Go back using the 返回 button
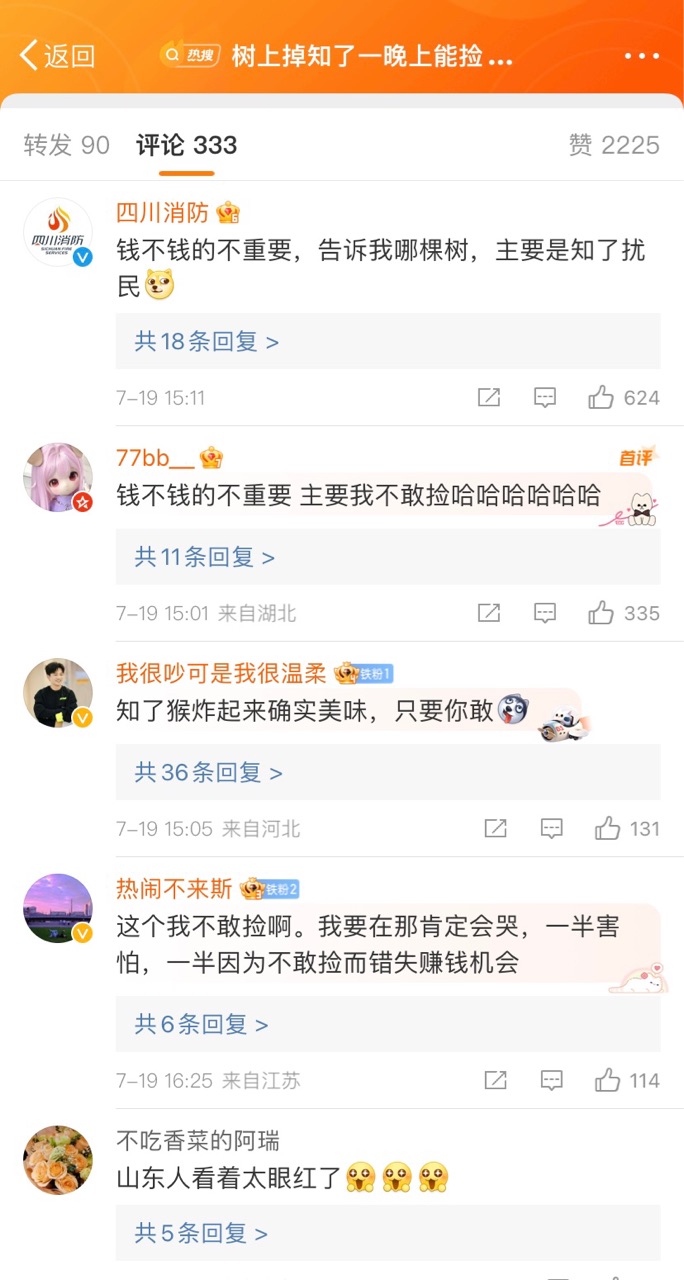The width and height of the screenshot is (684, 1280). [x=58, y=56]
